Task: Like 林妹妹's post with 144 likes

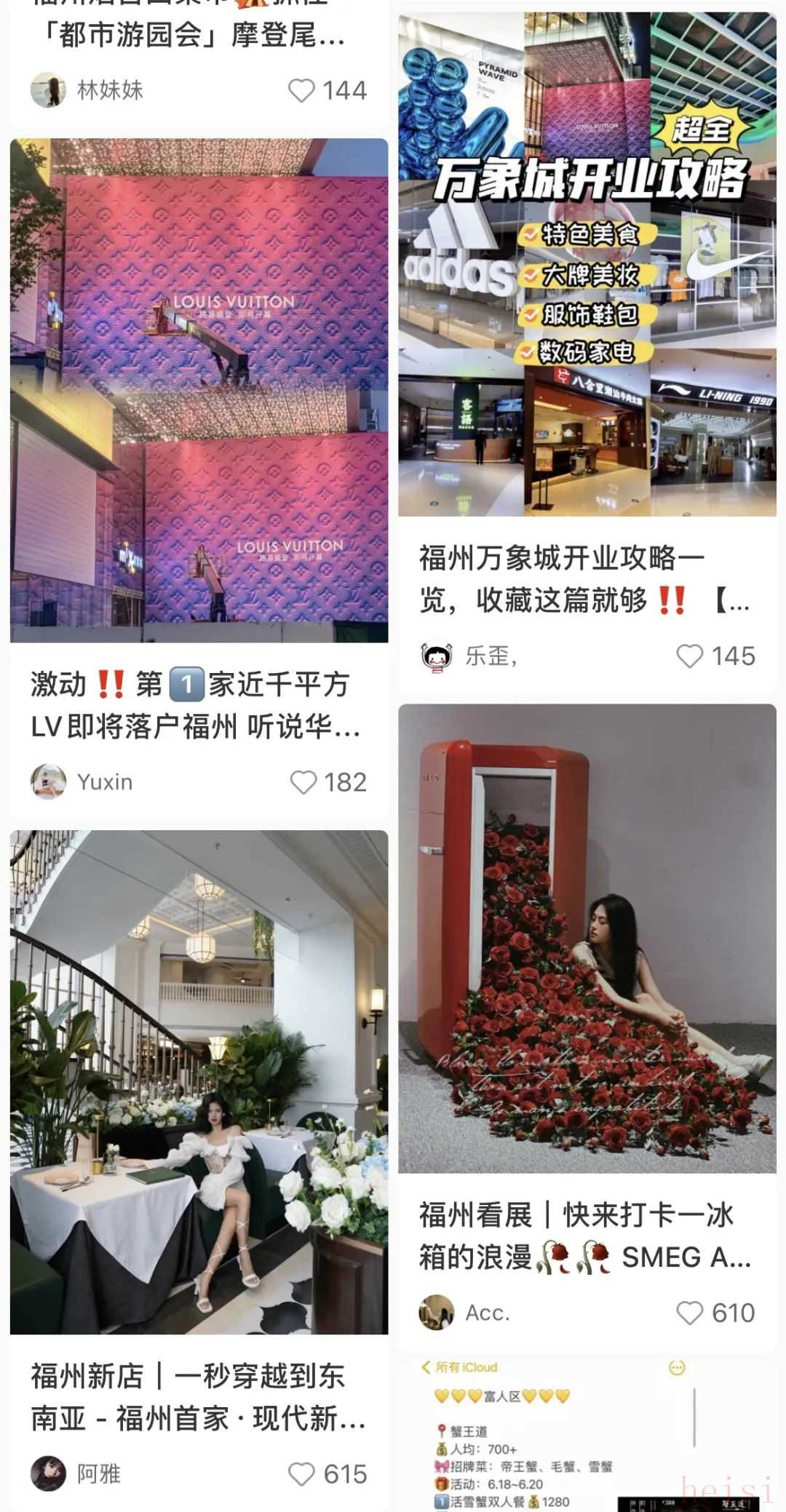Action: [301, 90]
